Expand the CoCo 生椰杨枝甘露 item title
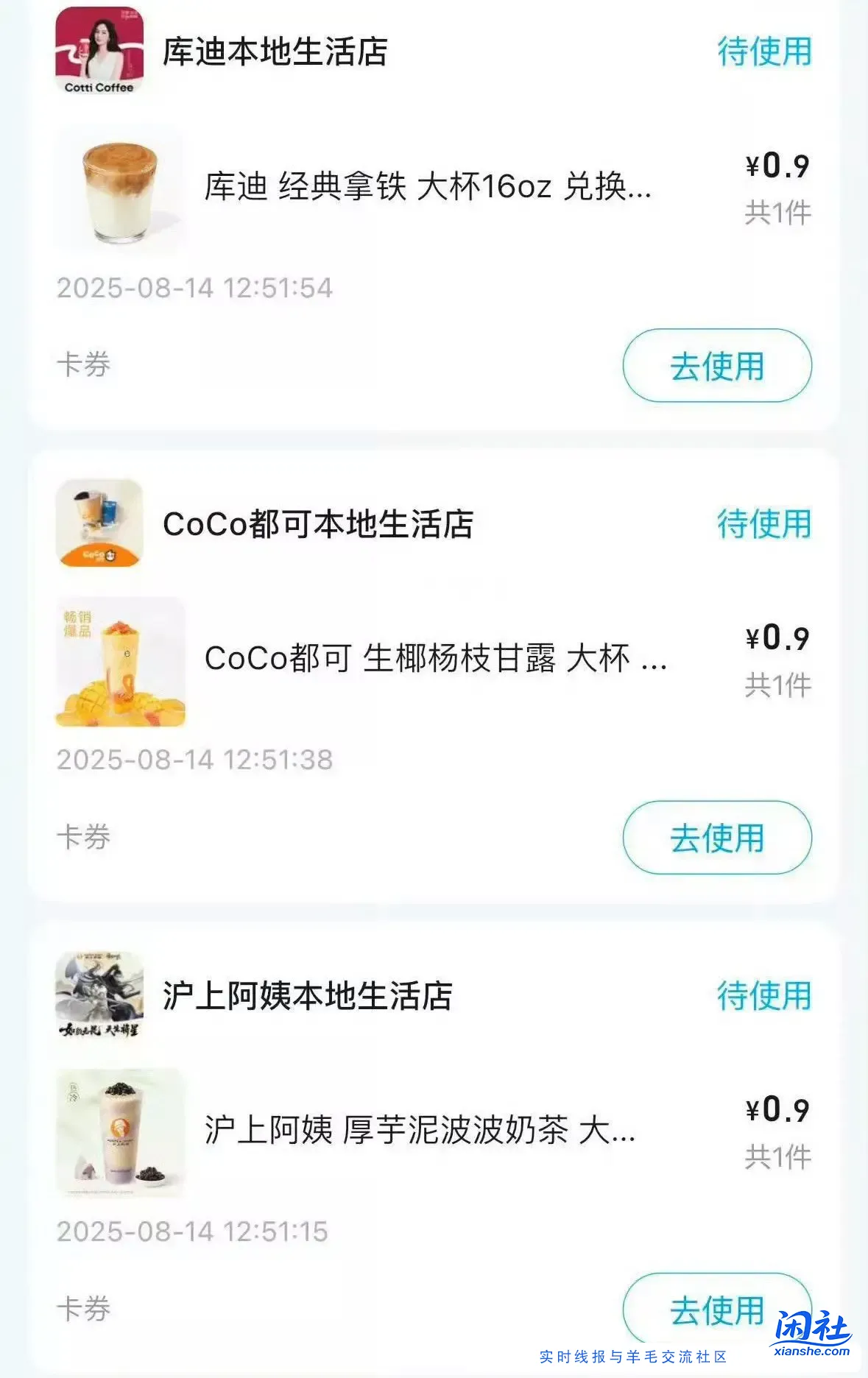The width and height of the screenshot is (868, 1378). (x=434, y=662)
